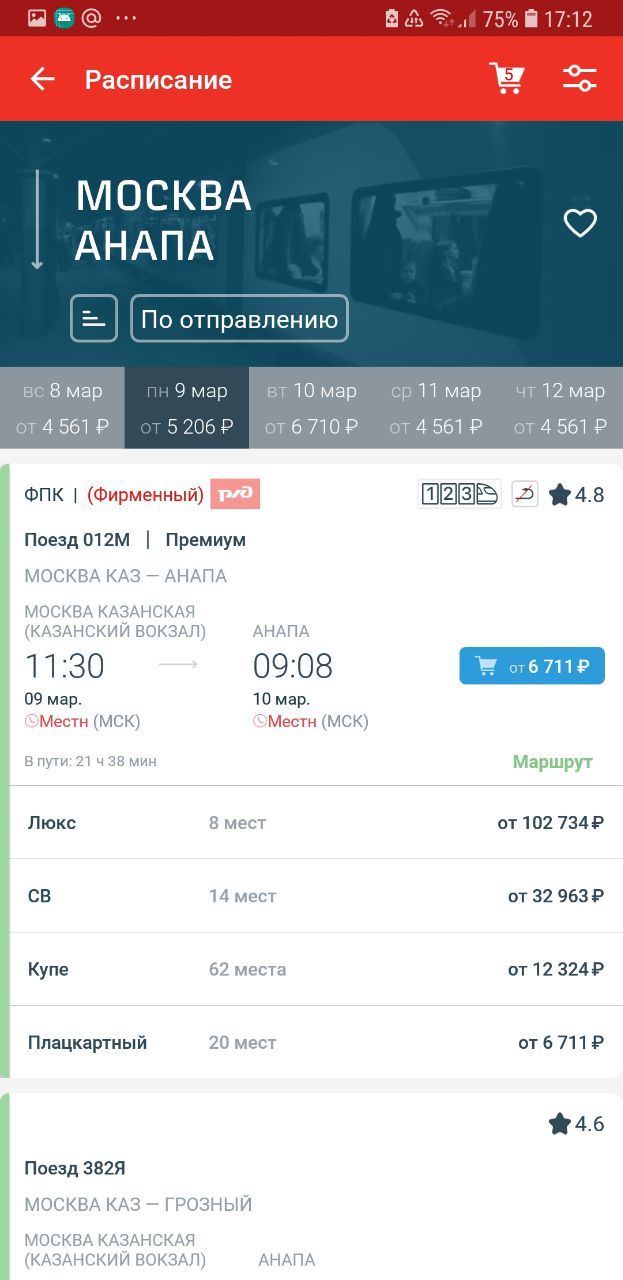Select date ср 11 мар
The image size is (623, 1280).
coord(435,408)
